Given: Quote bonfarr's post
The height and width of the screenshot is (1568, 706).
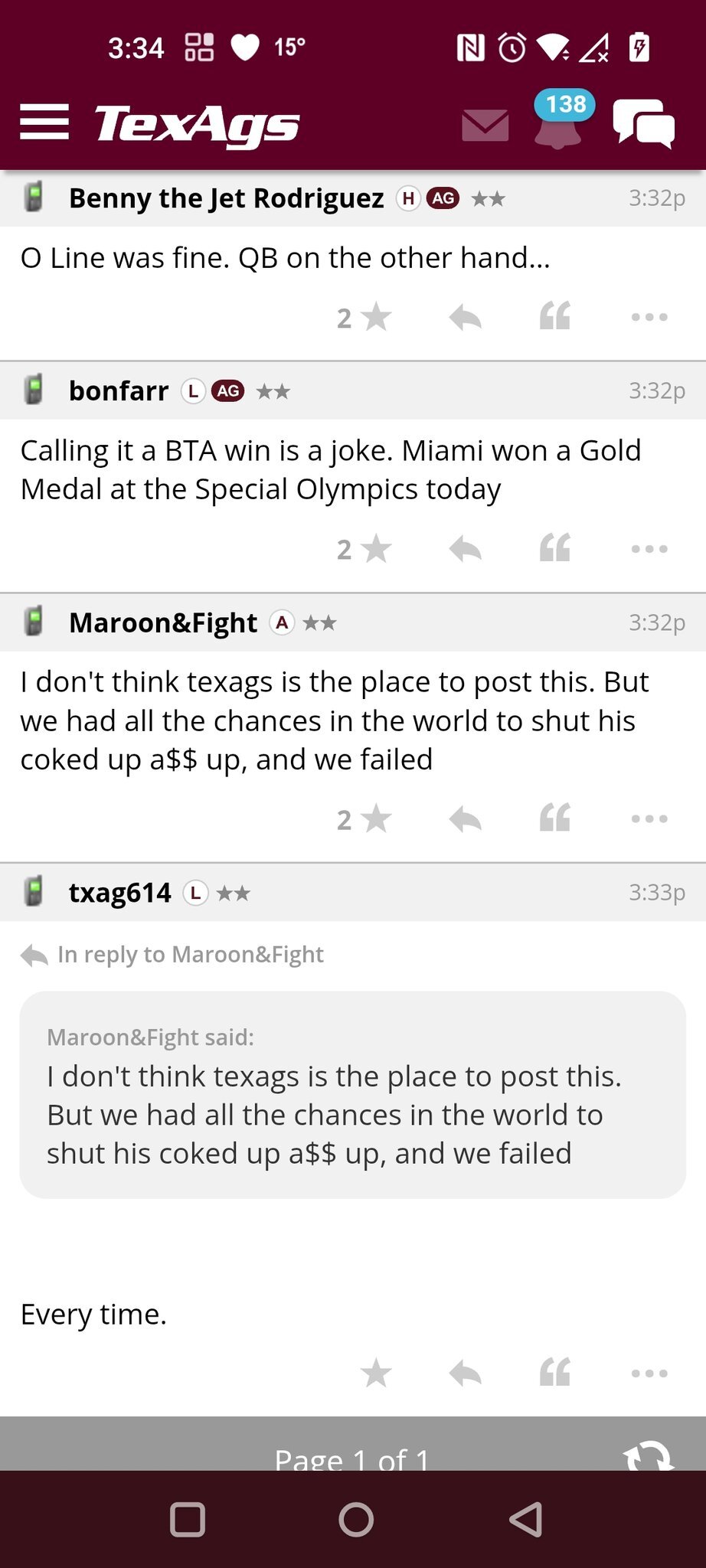Looking at the screenshot, I should pyautogui.click(x=555, y=548).
